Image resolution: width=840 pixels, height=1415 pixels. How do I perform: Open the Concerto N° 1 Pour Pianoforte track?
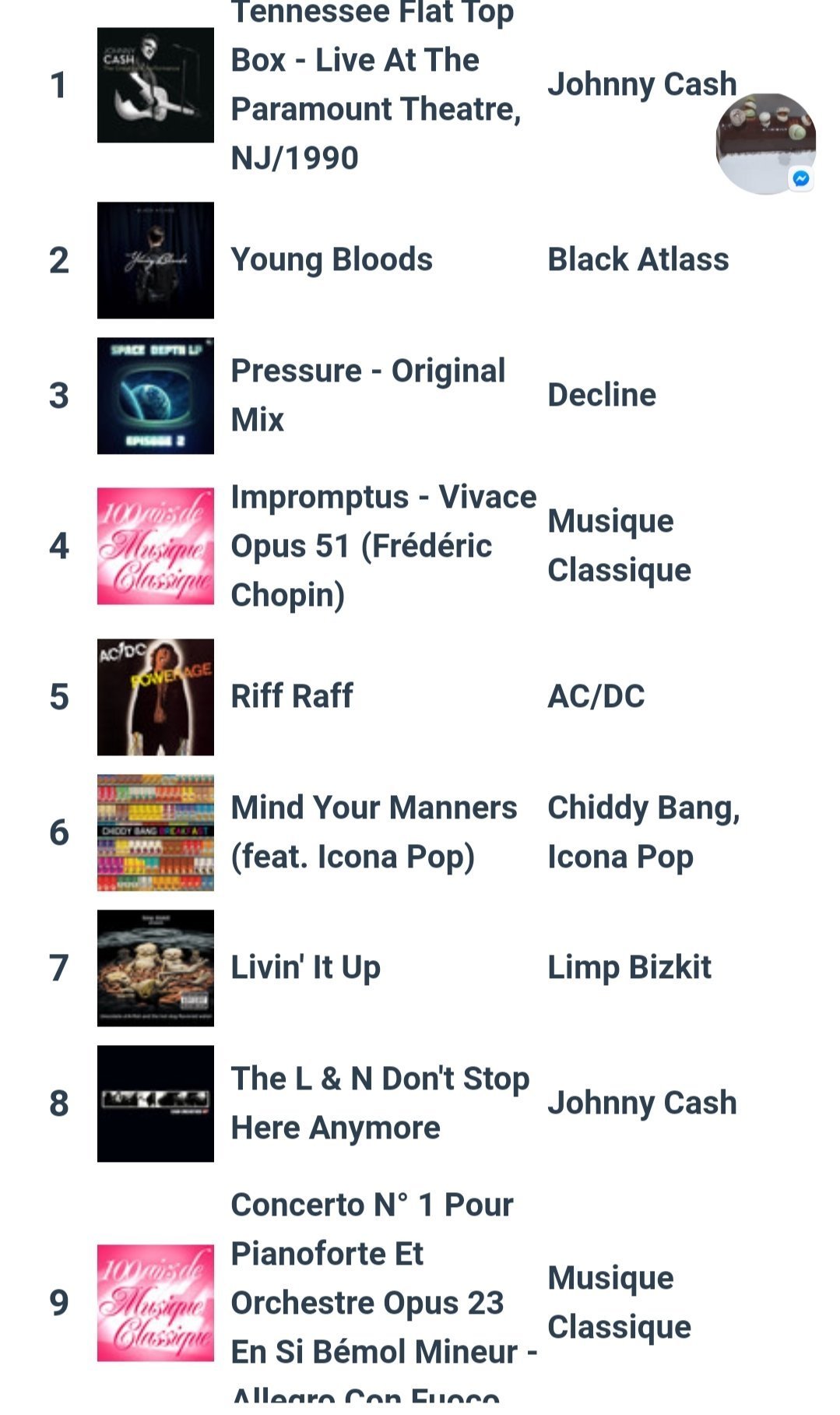pyautogui.click(x=420, y=1297)
